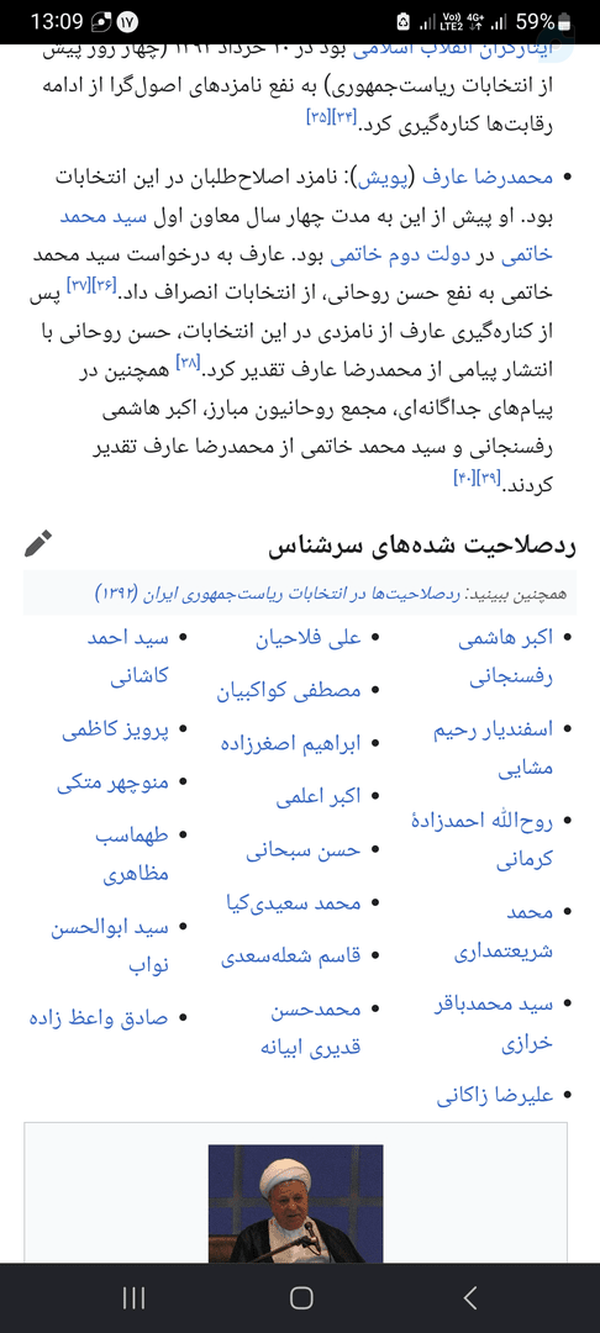This screenshot has height=1333, width=600.
Task: Open محمد سعیدی‌کیا link
Action: [294, 903]
